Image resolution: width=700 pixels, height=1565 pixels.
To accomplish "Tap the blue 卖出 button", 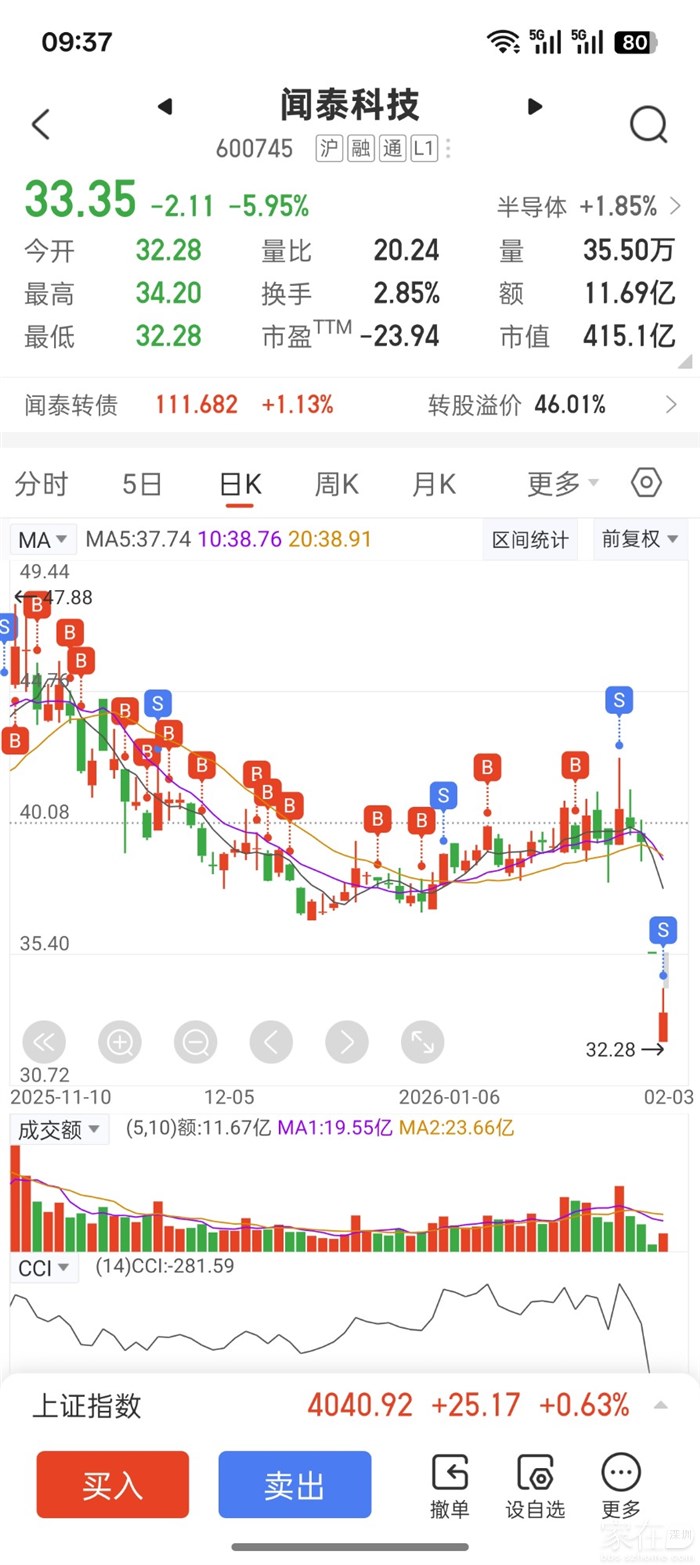I will tap(295, 1485).
